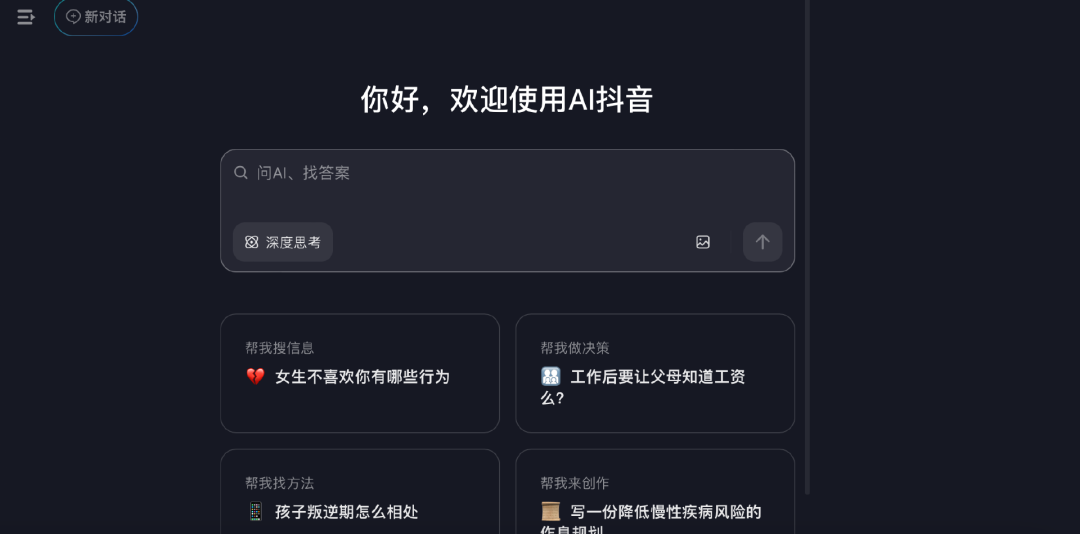Attach an image to the query

(x=703, y=242)
